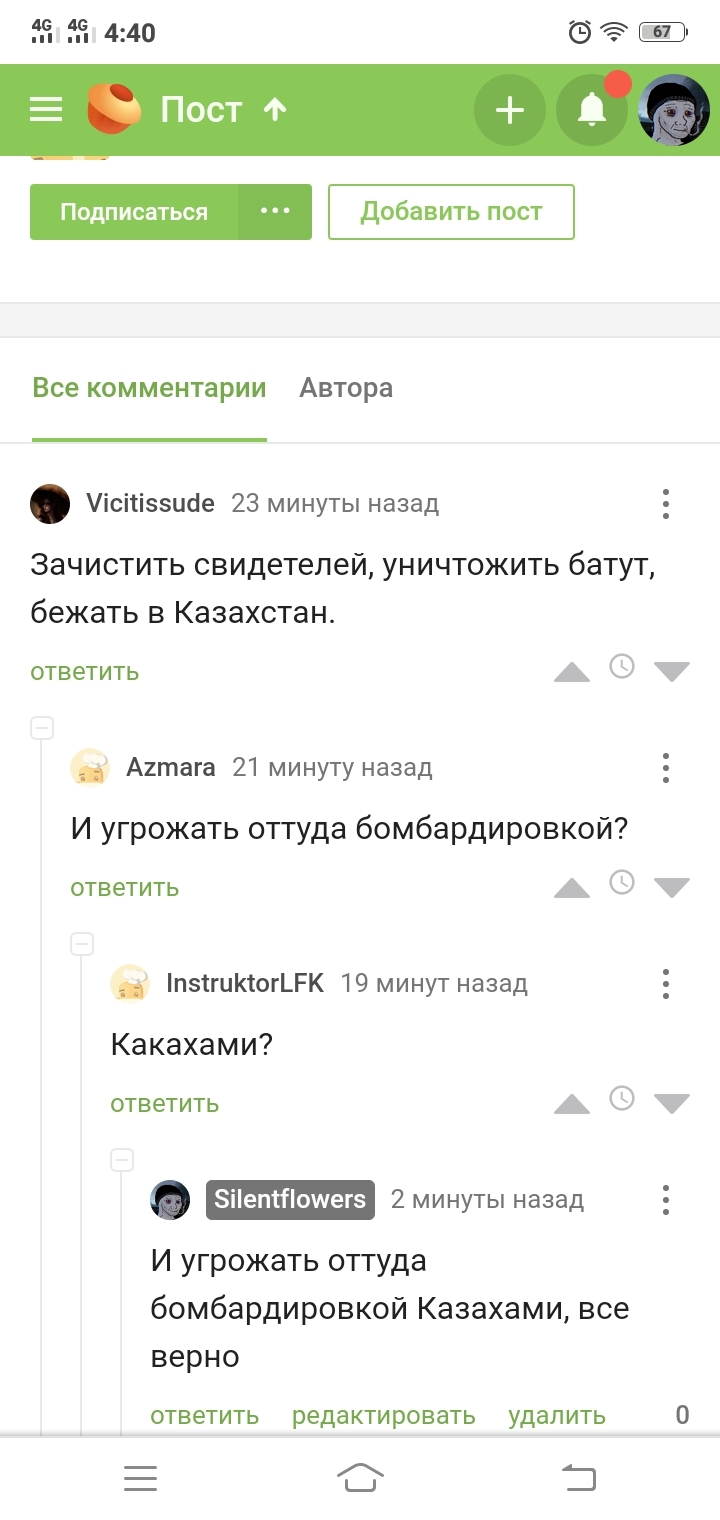The height and width of the screenshot is (1520, 720).
Task: Edit the Silentflowers comment via редактировать
Action: tap(383, 1416)
